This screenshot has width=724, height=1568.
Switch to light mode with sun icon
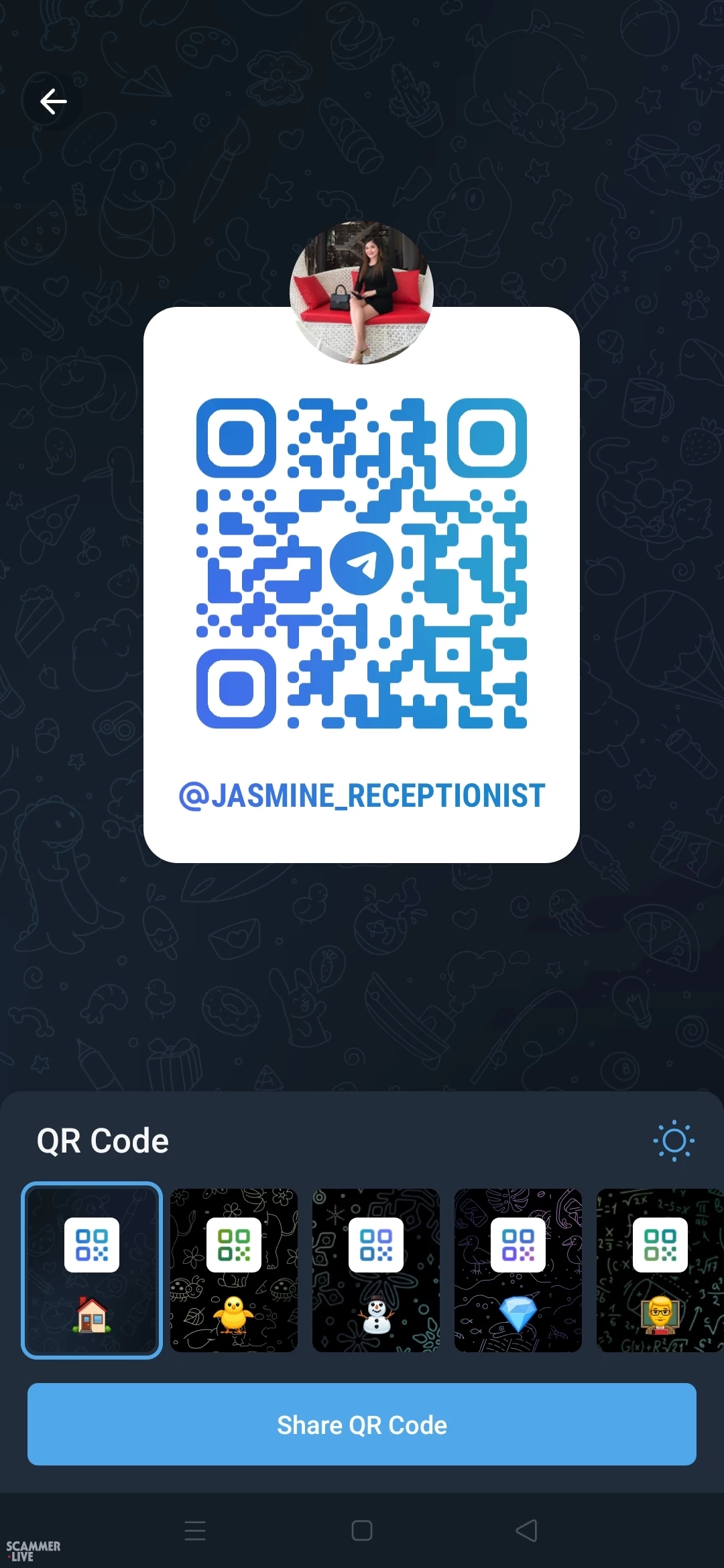[673, 1140]
